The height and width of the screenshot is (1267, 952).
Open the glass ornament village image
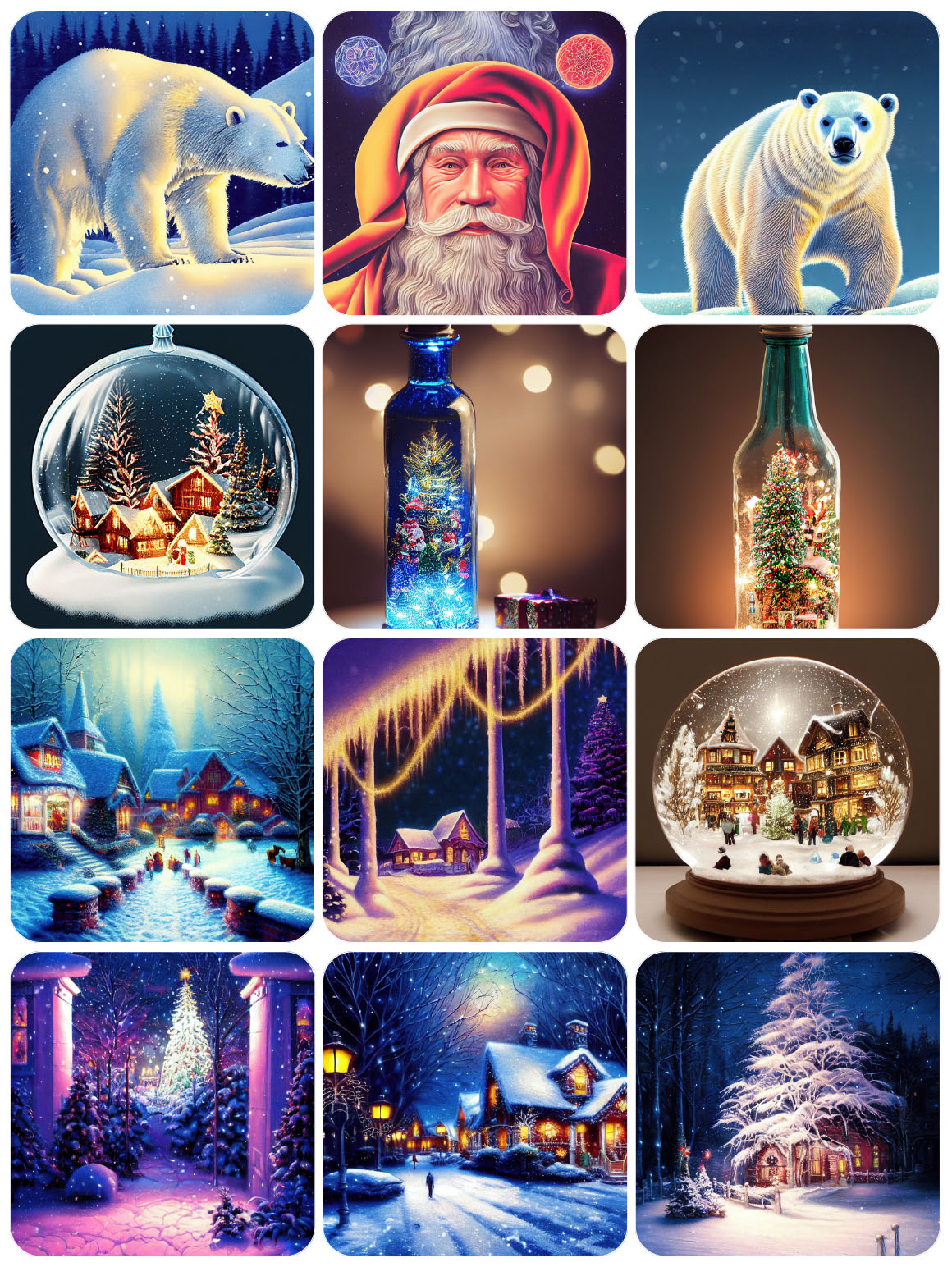(x=162, y=476)
